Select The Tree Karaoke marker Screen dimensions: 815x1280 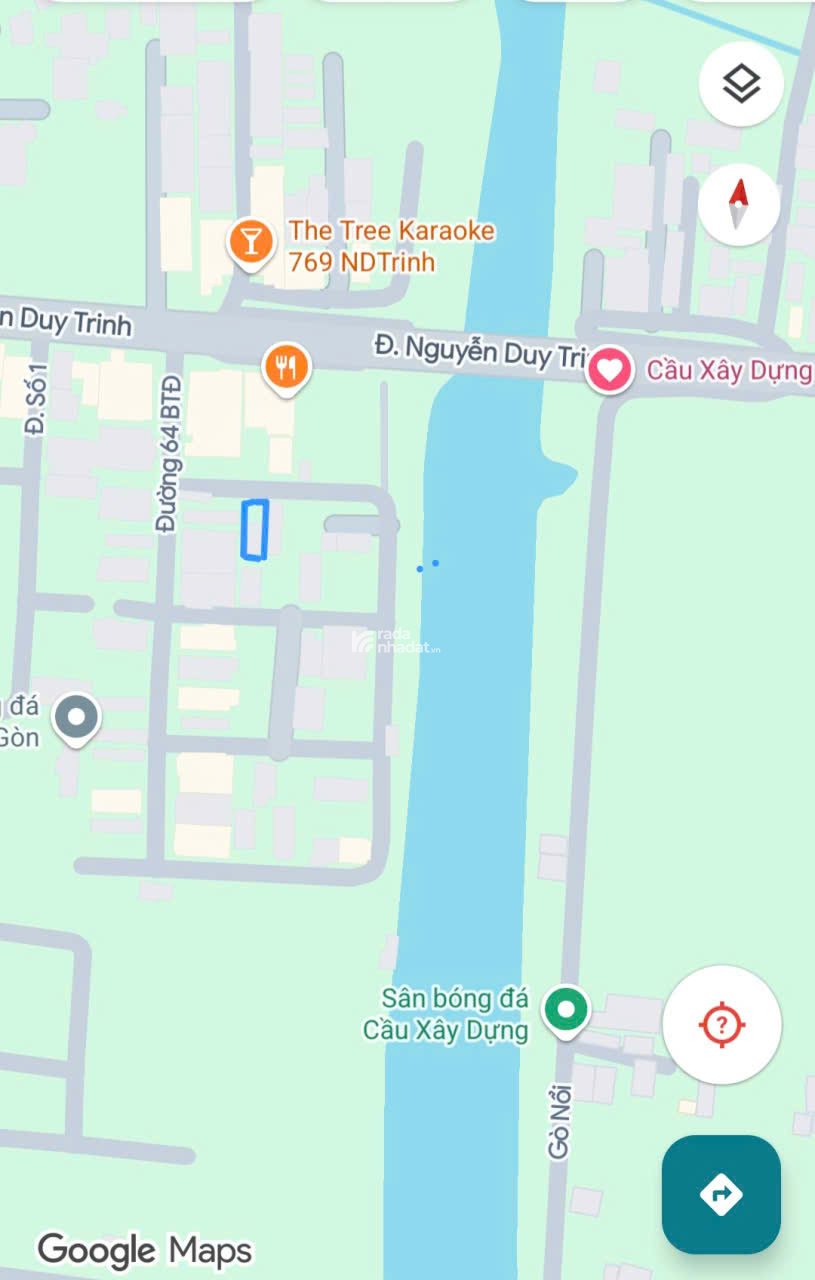click(x=250, y=242)
